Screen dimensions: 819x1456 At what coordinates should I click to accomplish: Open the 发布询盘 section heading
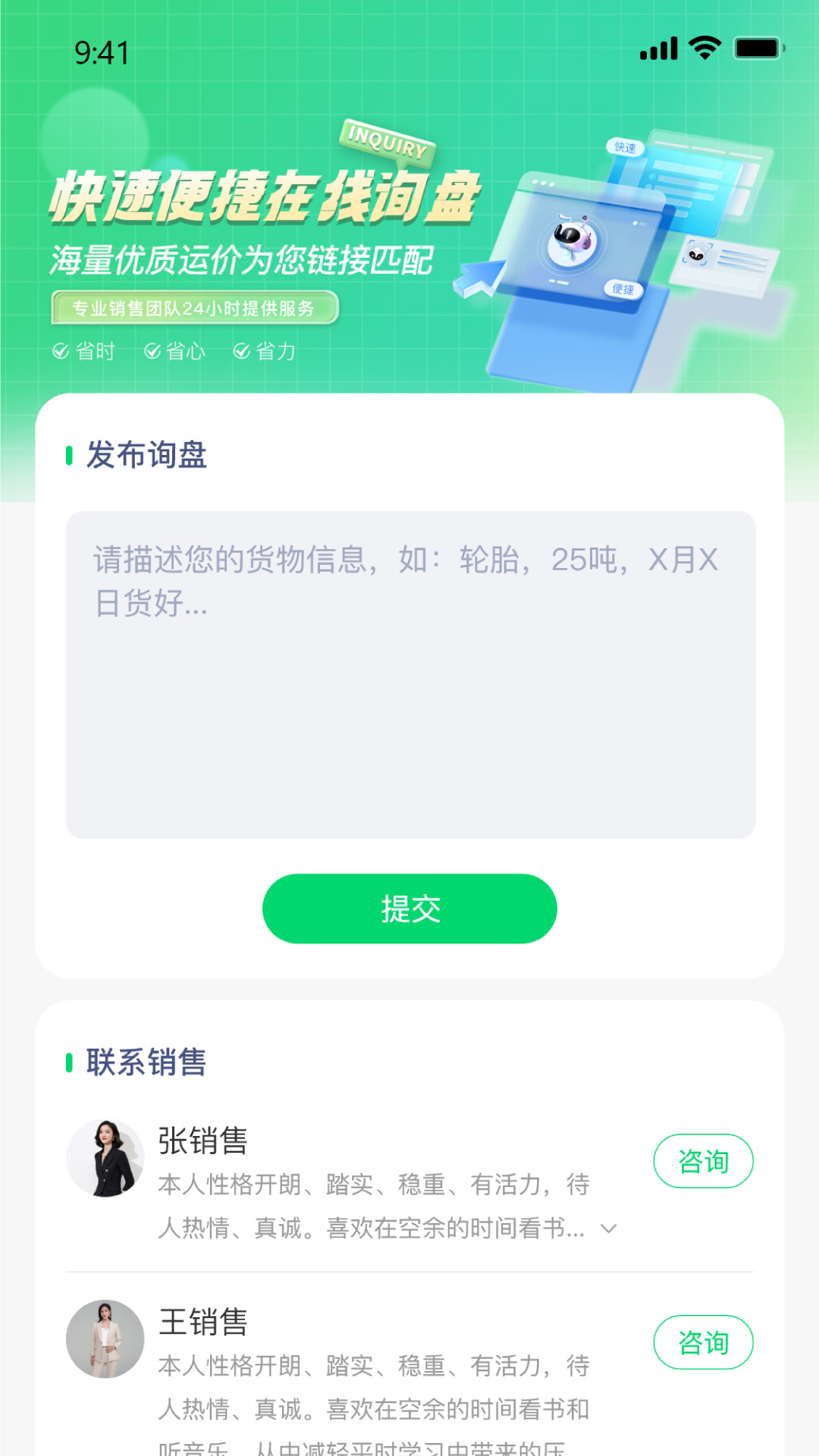pyautogui.click(x=147, y=455)
